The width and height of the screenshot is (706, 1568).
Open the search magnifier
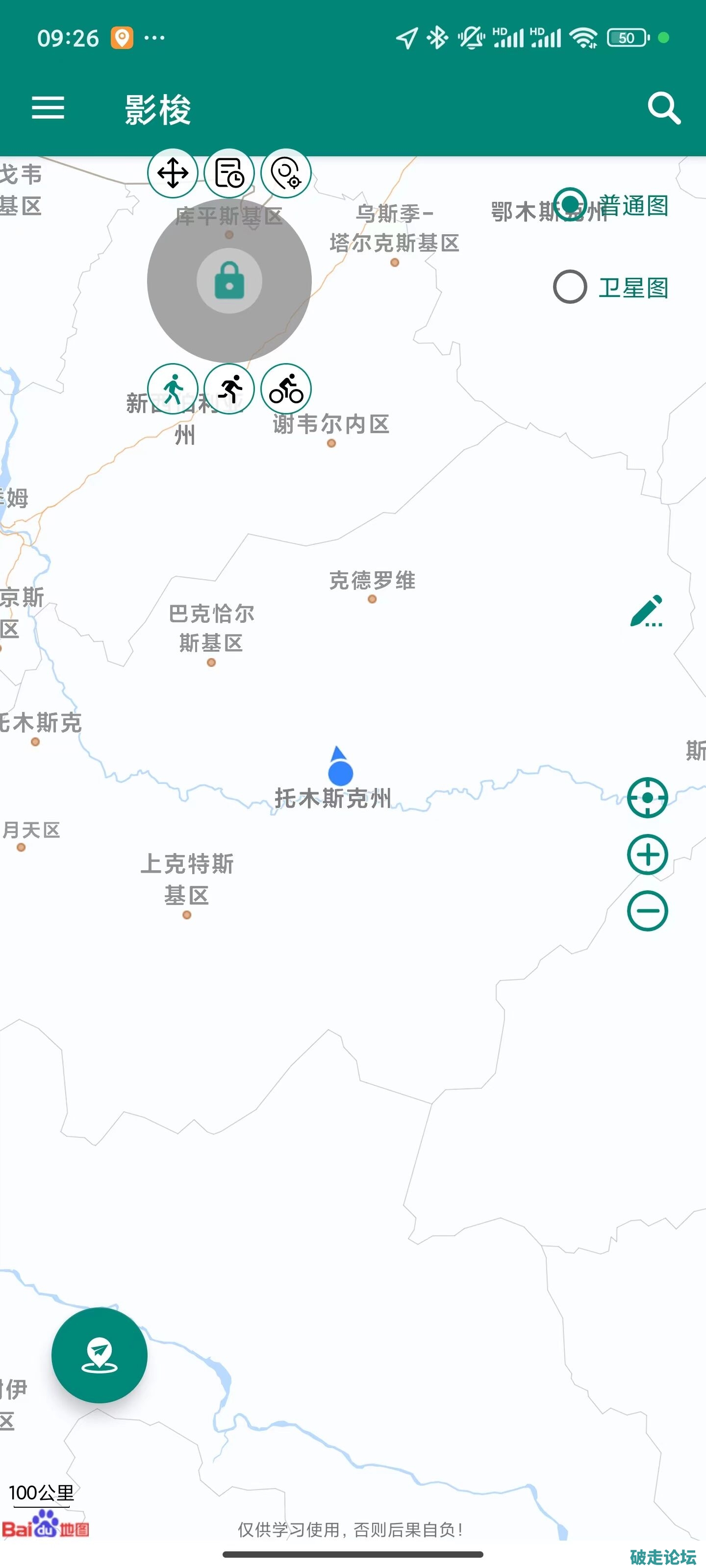(663, 108)
